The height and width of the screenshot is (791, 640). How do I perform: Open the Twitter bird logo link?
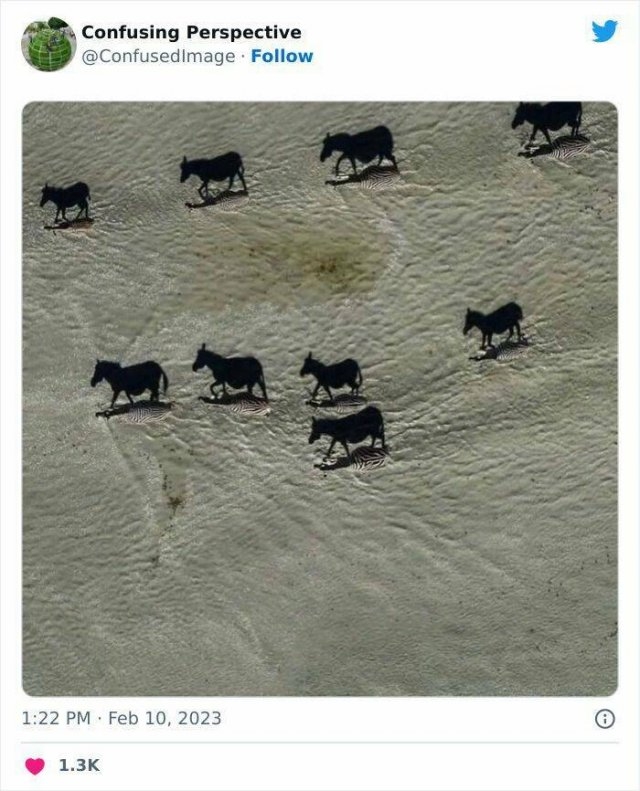coord(604,31)
